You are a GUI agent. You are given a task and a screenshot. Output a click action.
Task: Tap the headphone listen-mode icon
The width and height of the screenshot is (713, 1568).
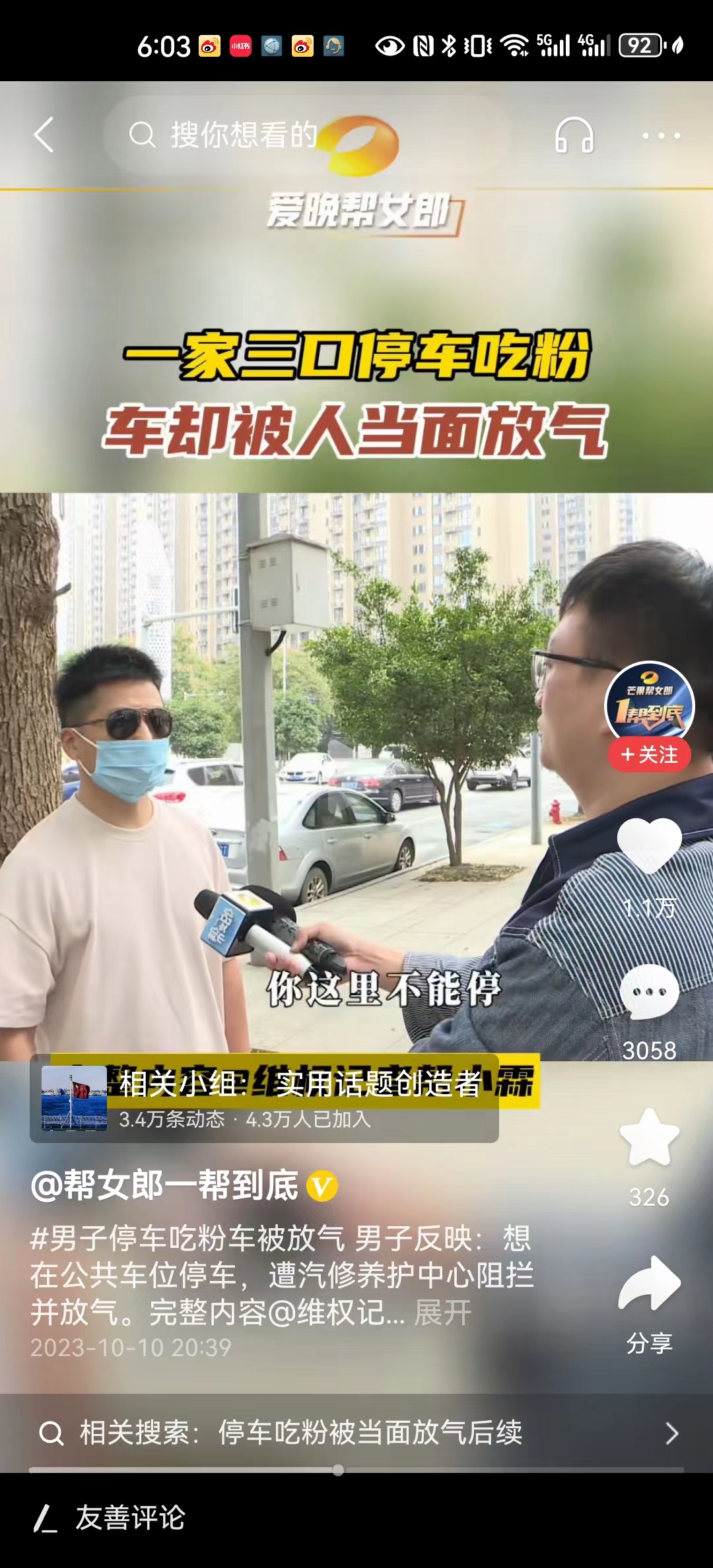tap(576, 135)
